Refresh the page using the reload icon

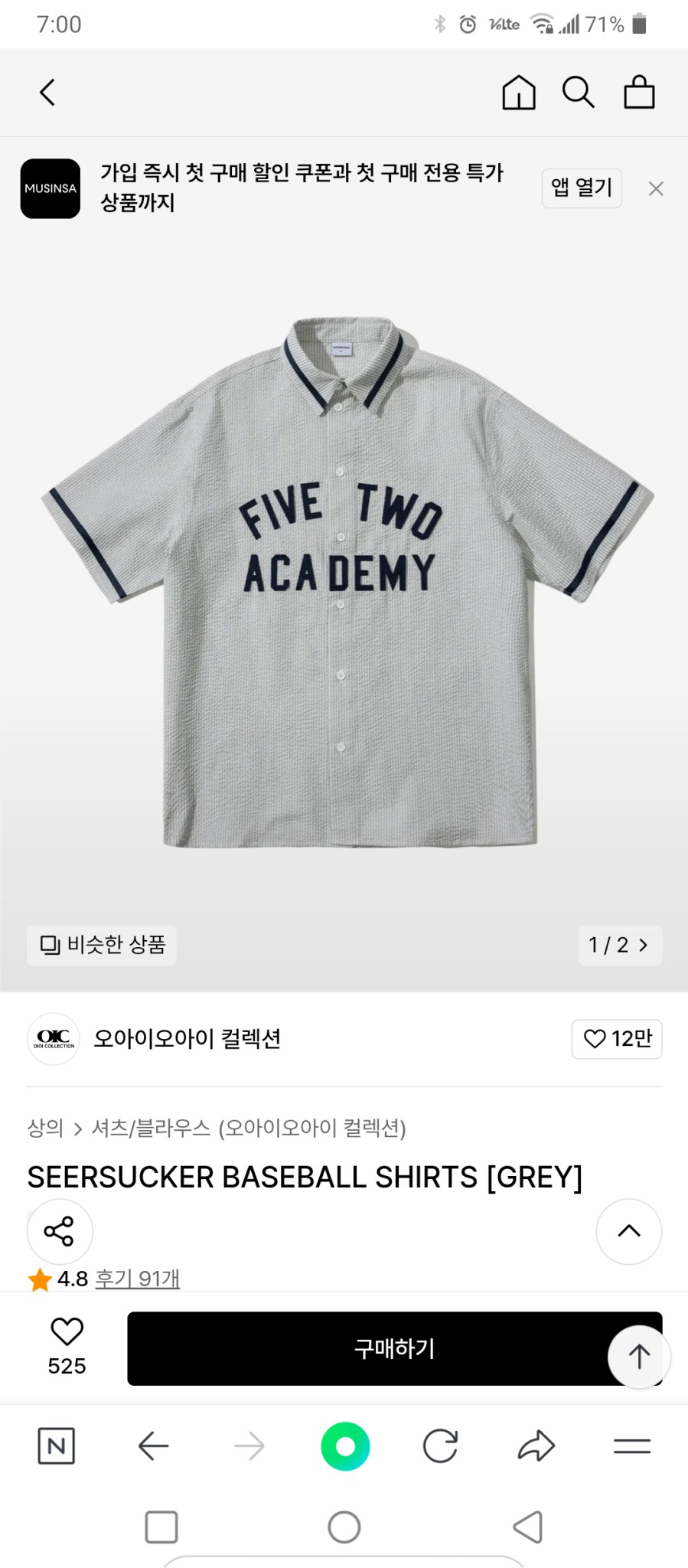pos(440,1445)
